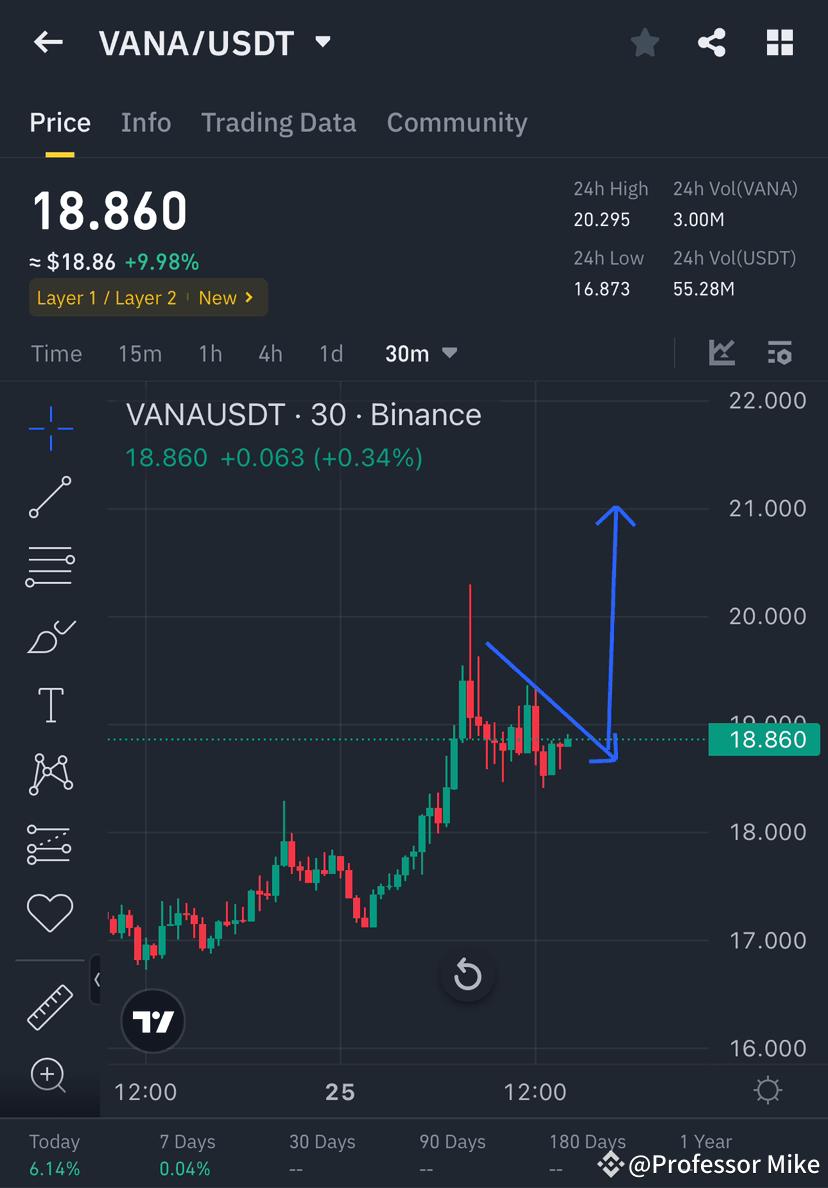
Task: Tap the Layer 1 / Layer 2 New badge
Action: [148, 297]
